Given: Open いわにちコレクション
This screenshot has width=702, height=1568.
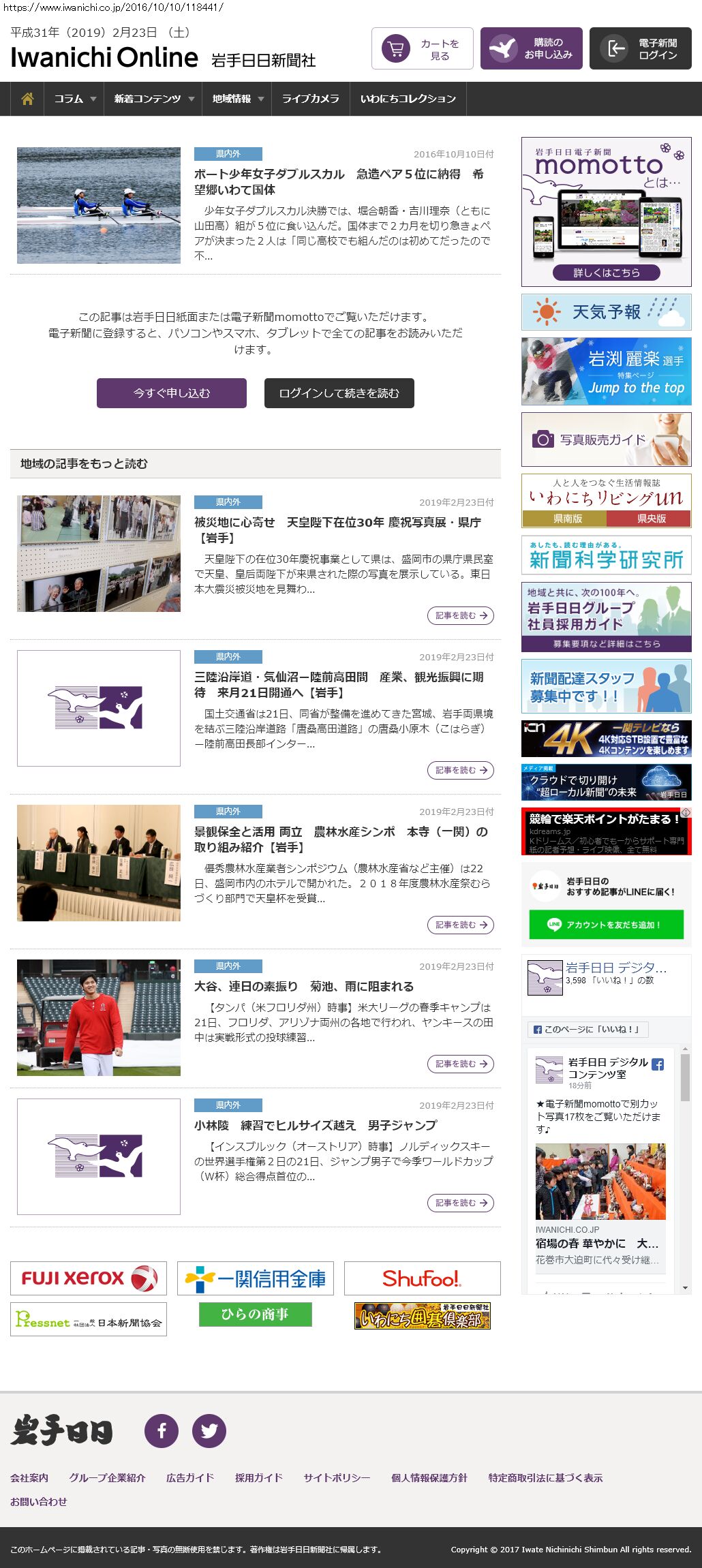Looking at the screenshot, I should click(408, 99).
